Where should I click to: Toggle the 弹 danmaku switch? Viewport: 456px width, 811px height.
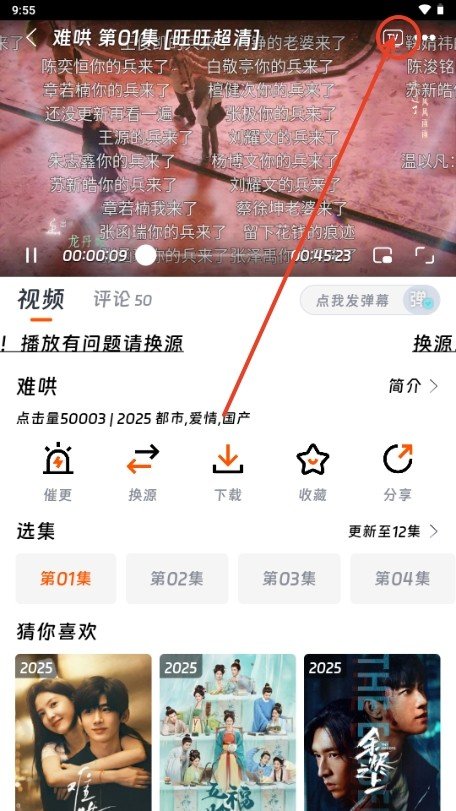point(421,300)
